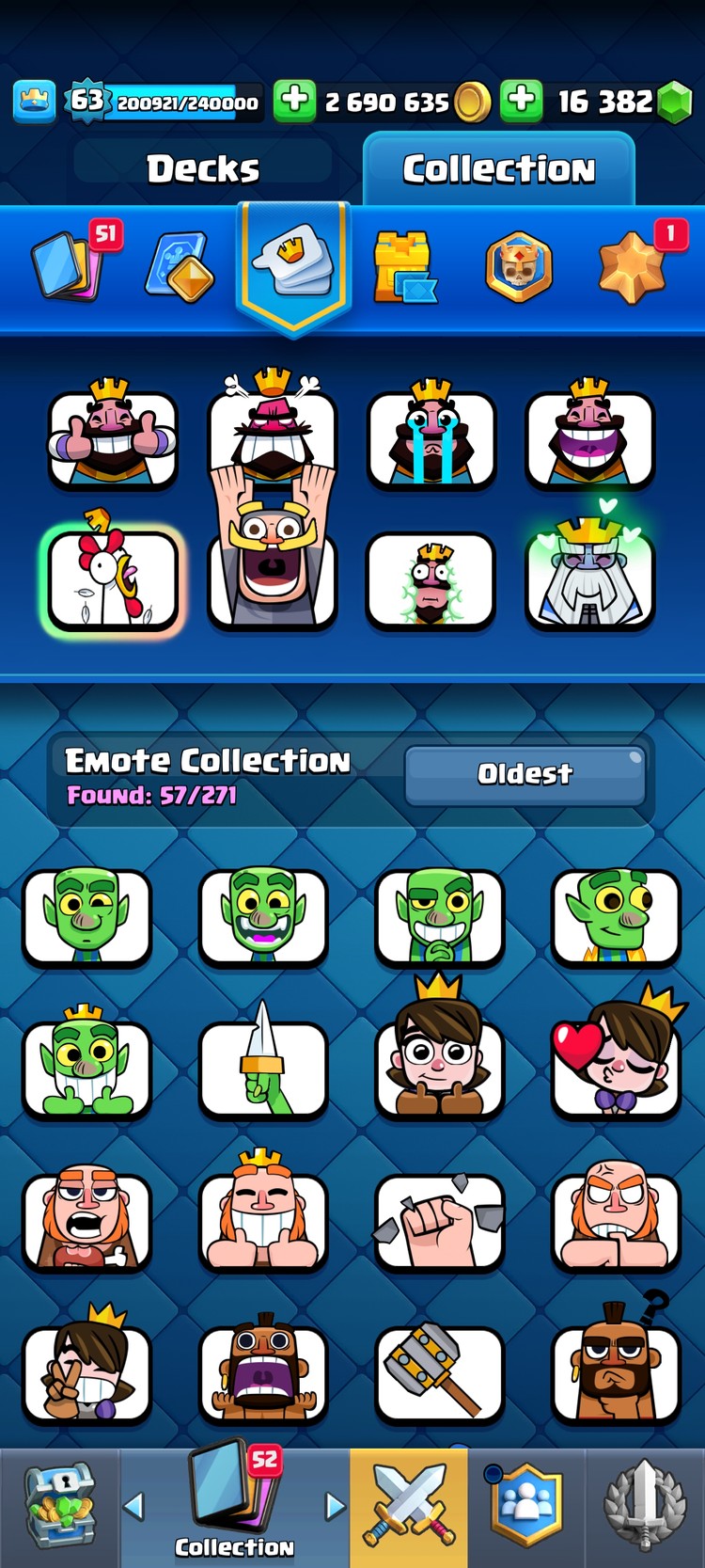Add more gold with the plus button
This screenshot has height=1568, width=705.
(x=294, y=101)
